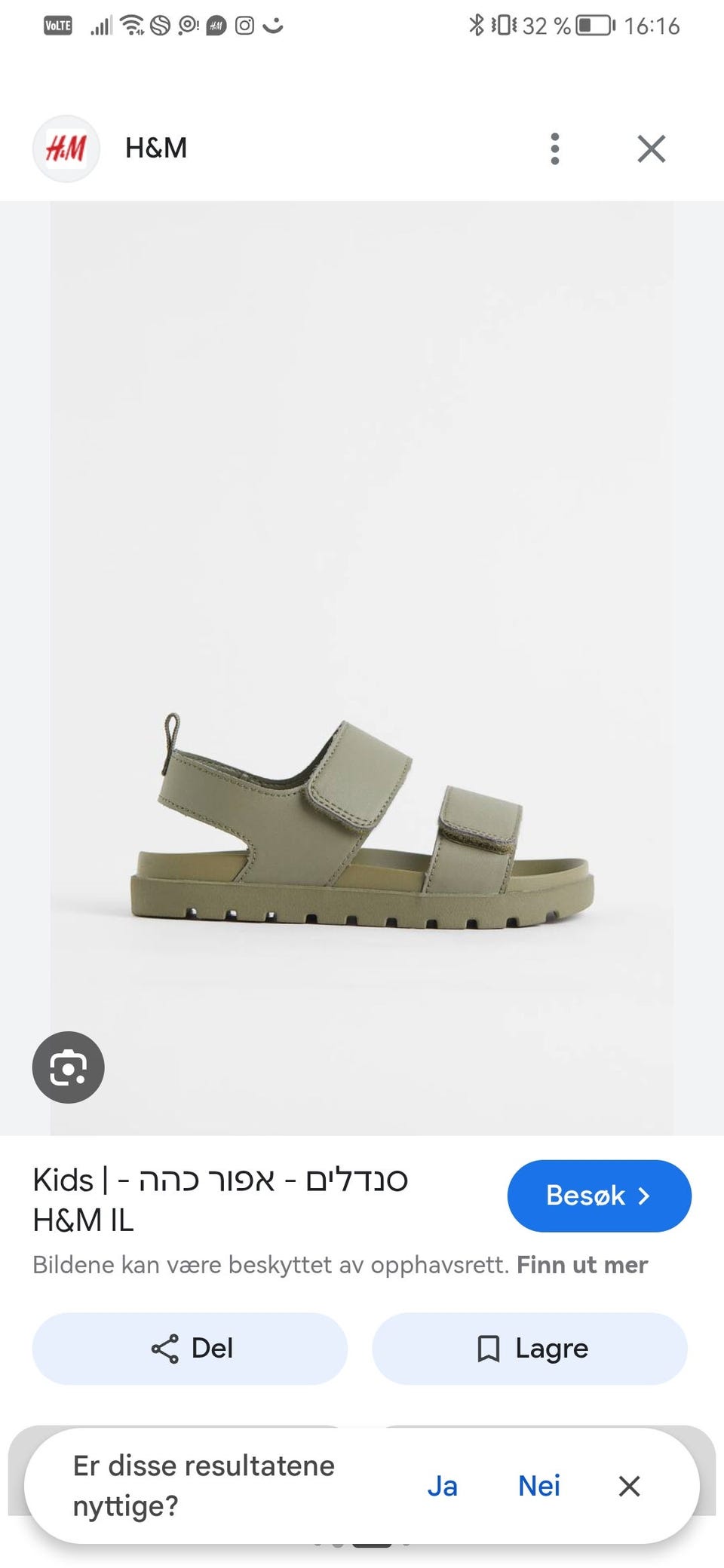Close the H&M image viewer

coord(651,149)
